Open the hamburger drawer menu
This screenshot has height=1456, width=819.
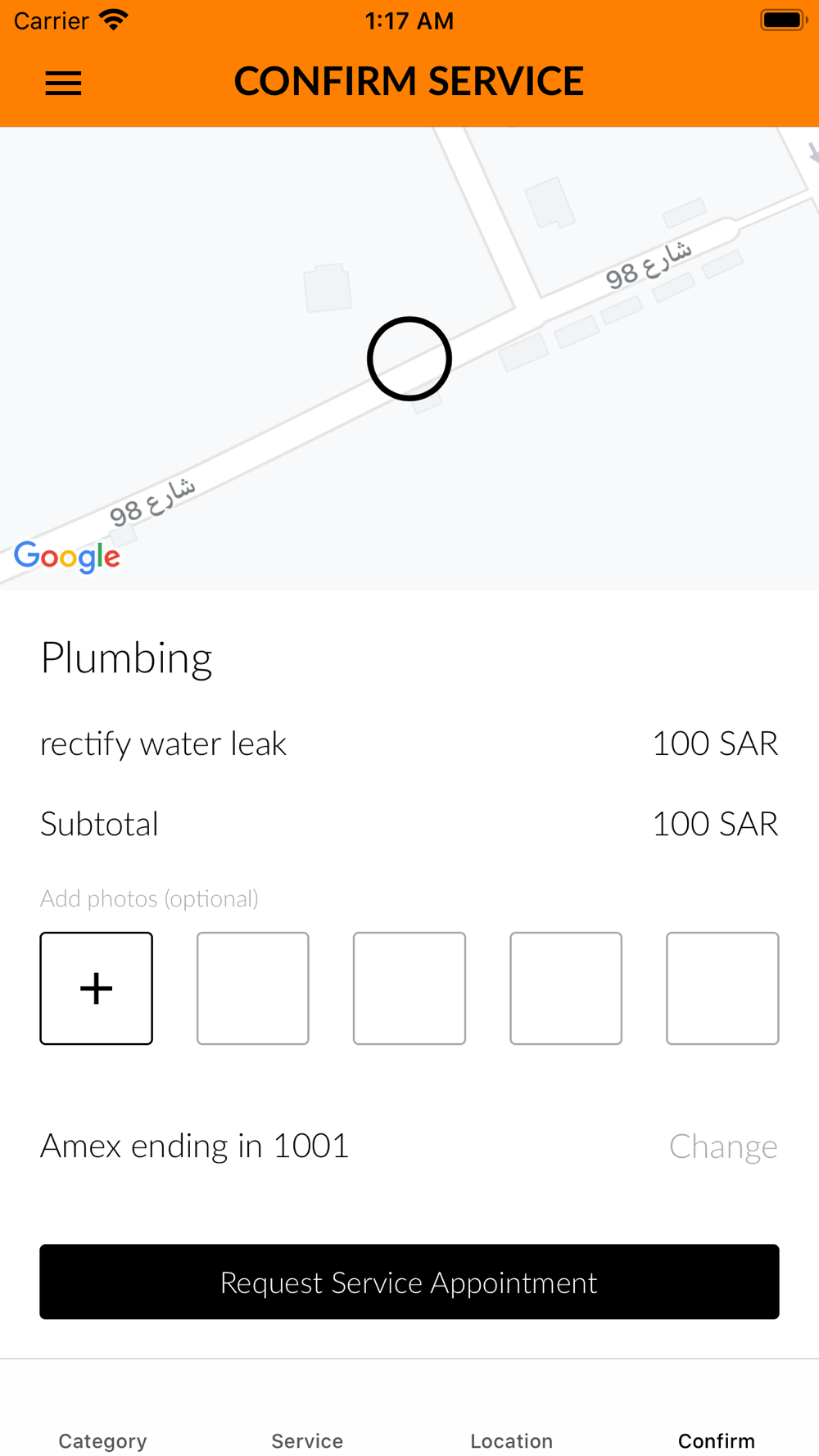coord(63,83)
